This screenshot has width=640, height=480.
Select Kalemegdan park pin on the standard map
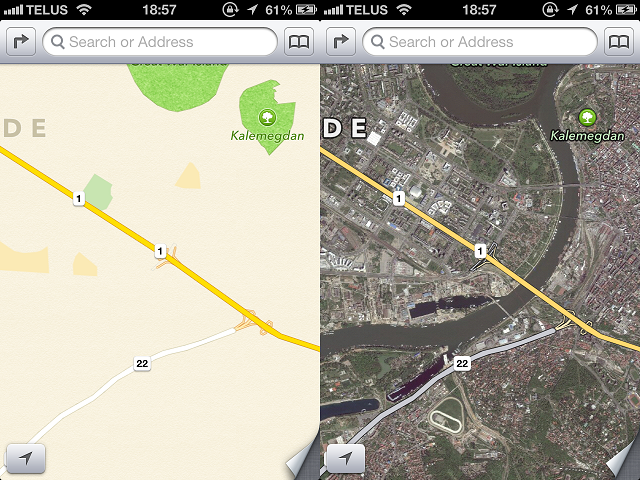point(267,116)
